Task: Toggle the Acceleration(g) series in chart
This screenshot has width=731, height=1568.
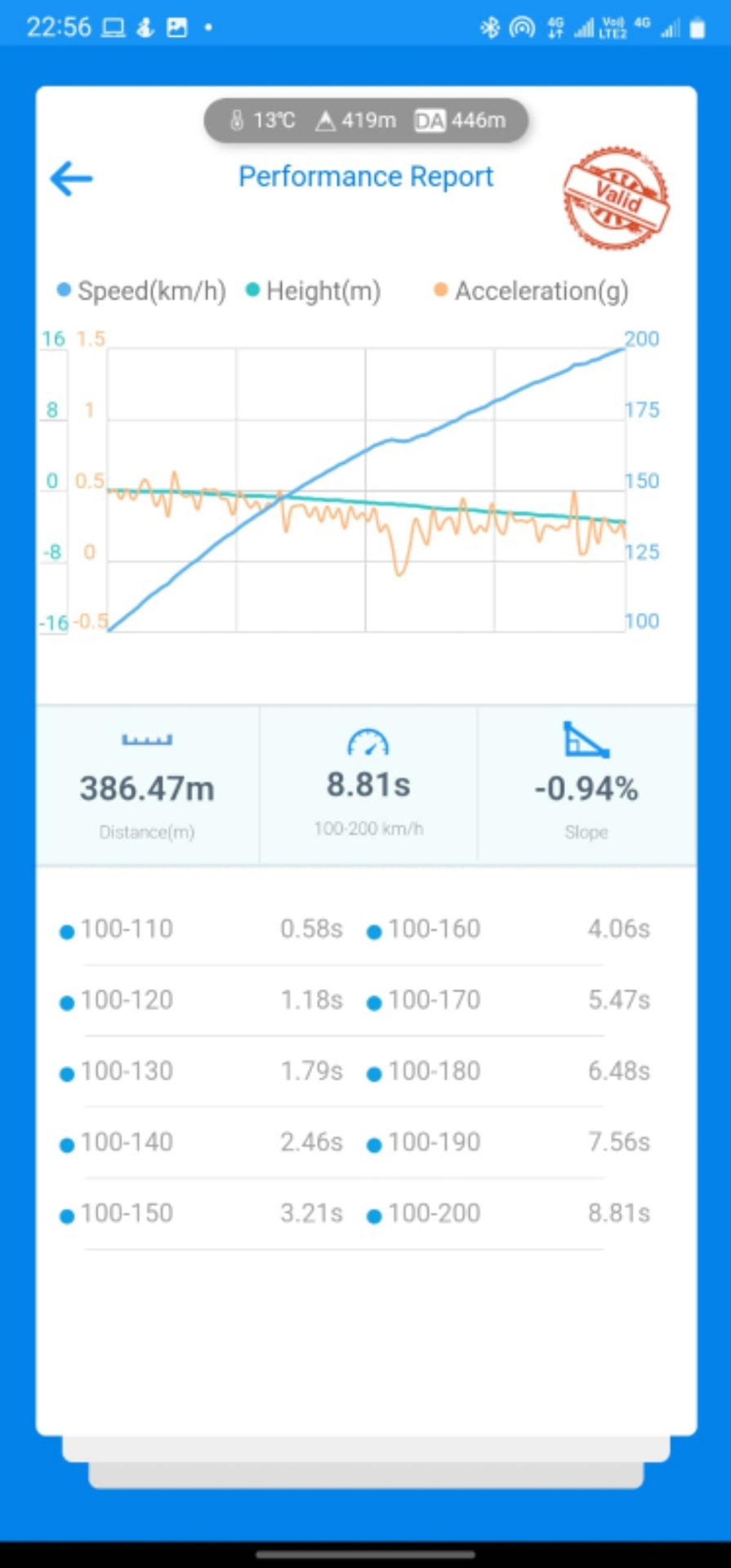Action: pyautogui.click(x=531, y=291)
